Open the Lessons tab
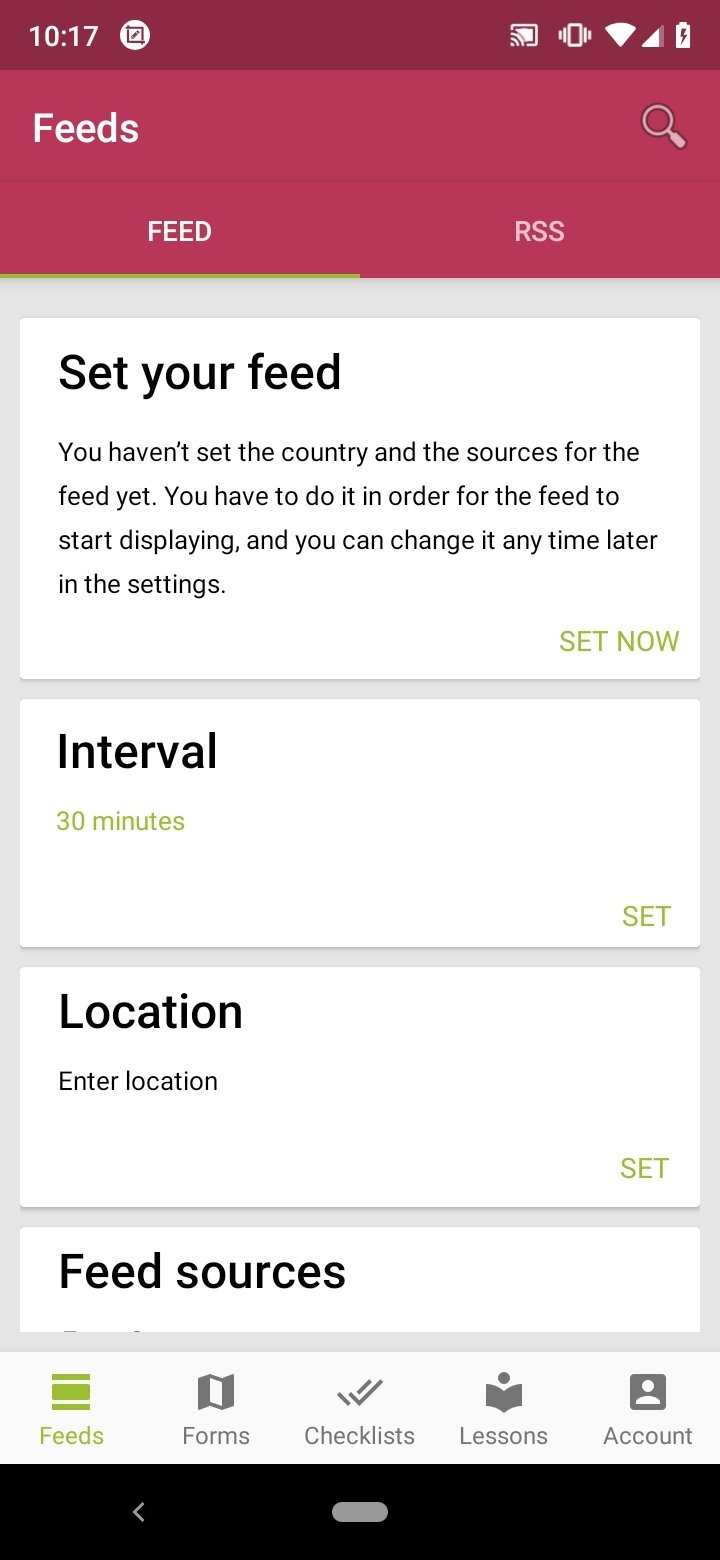Image resolution: width=720 pixels, height=1560 pixels. click(504, 1410)
